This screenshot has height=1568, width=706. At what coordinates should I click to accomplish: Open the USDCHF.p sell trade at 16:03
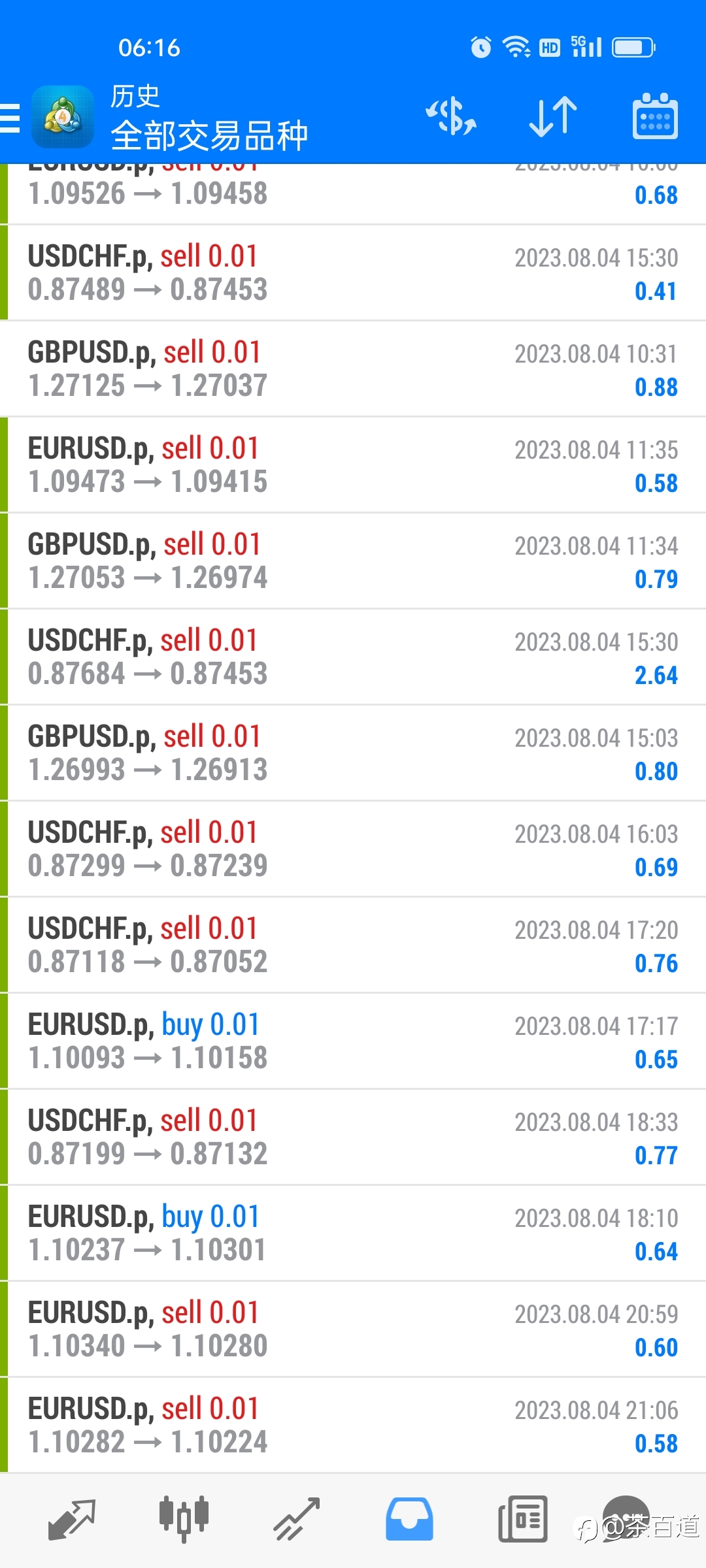[353, 849]
